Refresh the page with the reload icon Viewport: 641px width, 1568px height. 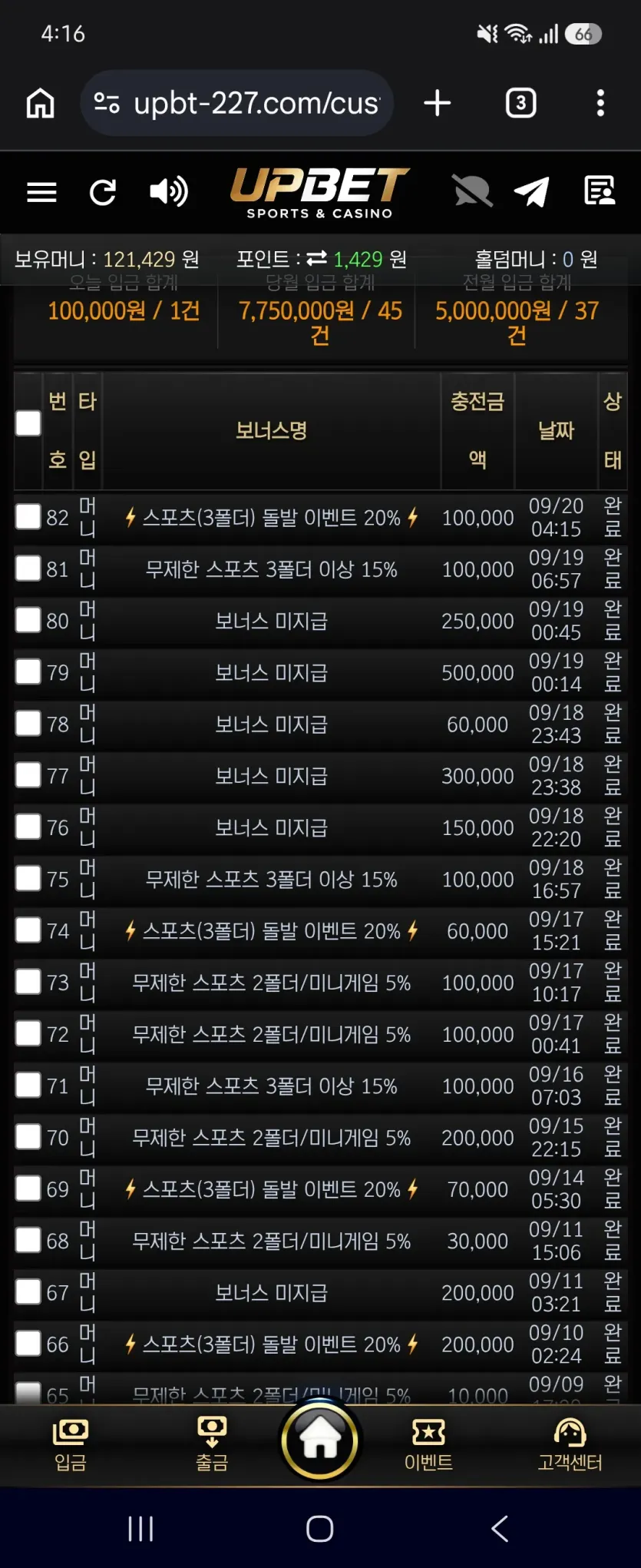pos(102,192)
